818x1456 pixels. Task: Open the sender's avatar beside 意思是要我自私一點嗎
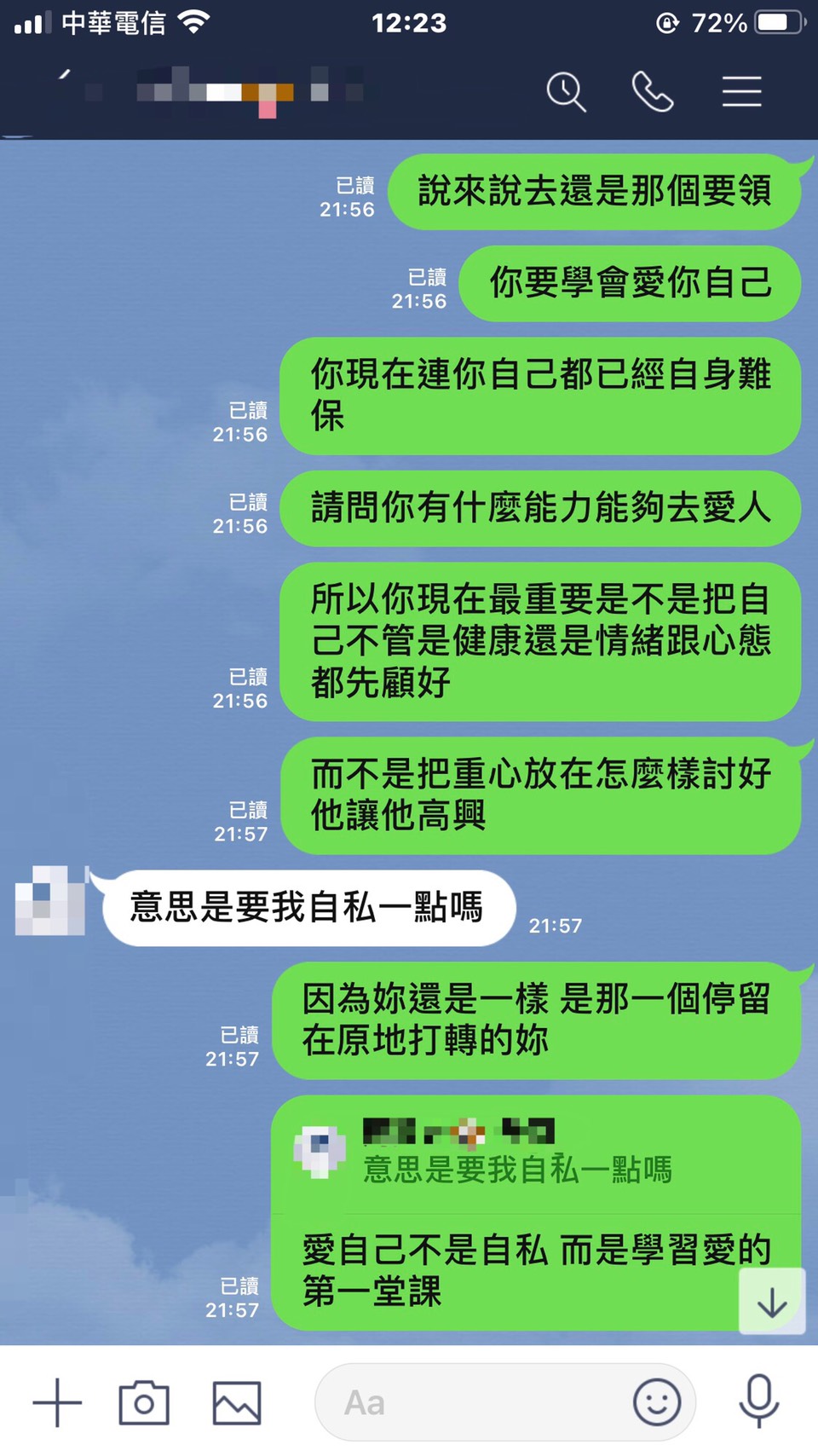(x=50, y=901)
